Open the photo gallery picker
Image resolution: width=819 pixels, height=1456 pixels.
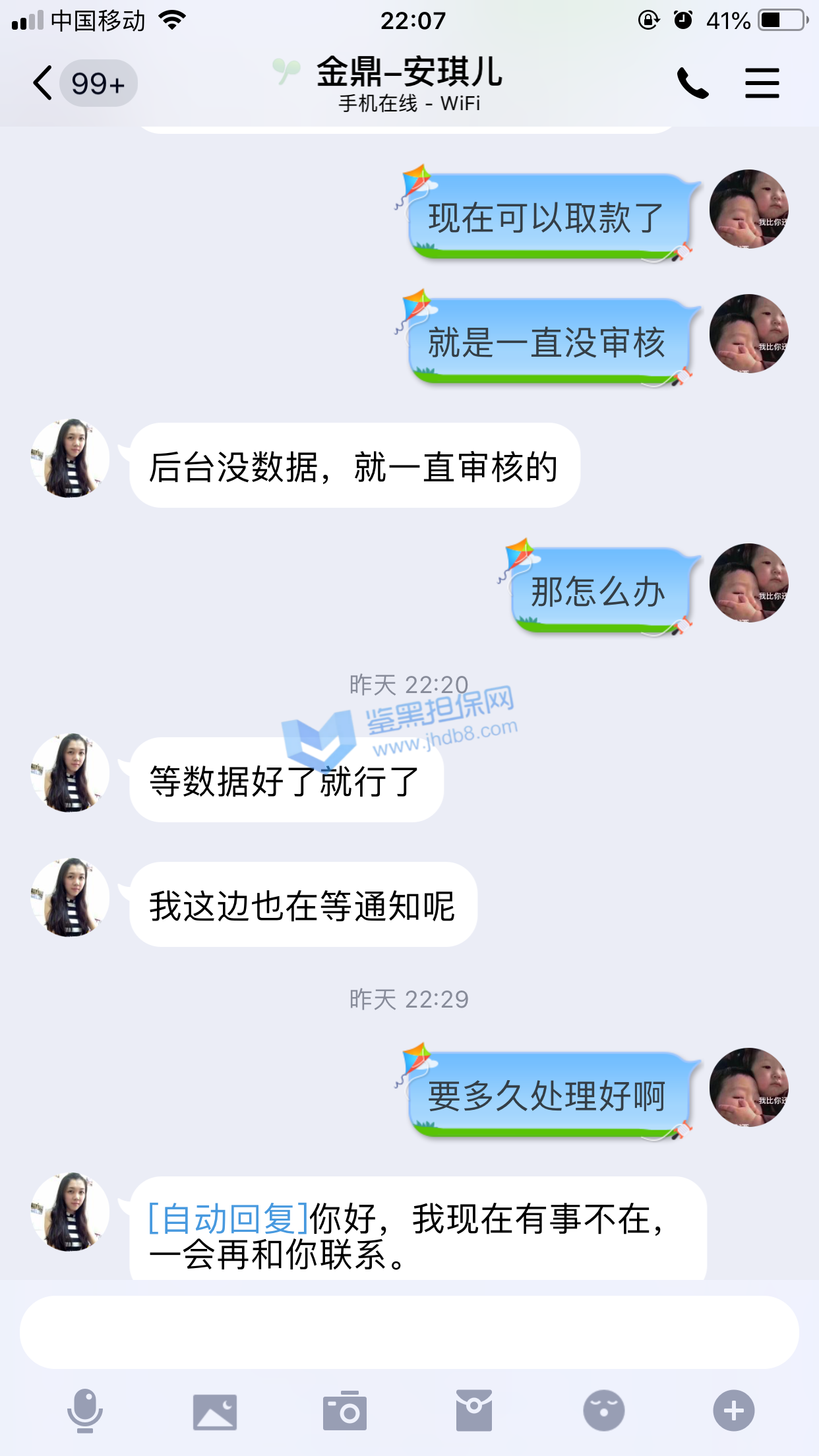click(x=215, y=1411)
